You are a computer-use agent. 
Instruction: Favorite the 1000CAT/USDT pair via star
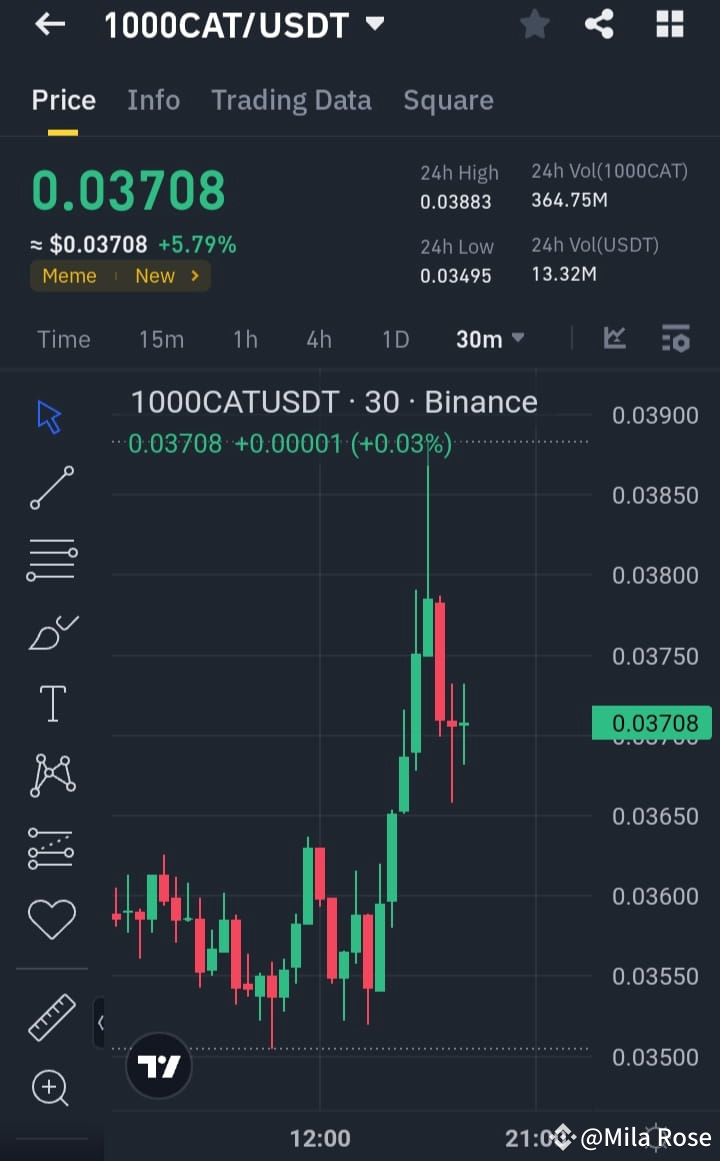click(534, 24)
